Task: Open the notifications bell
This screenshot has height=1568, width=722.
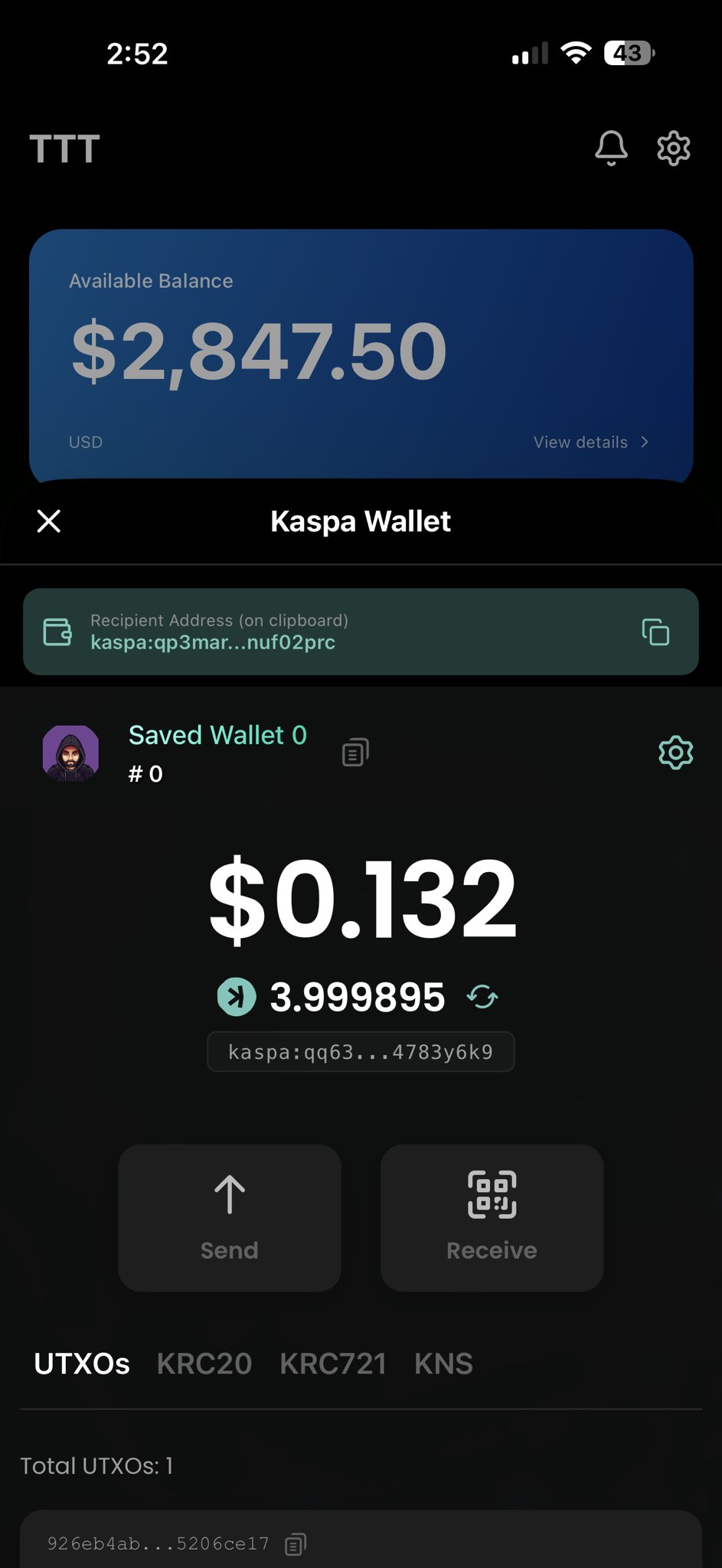Action: [x=611, y=148]
